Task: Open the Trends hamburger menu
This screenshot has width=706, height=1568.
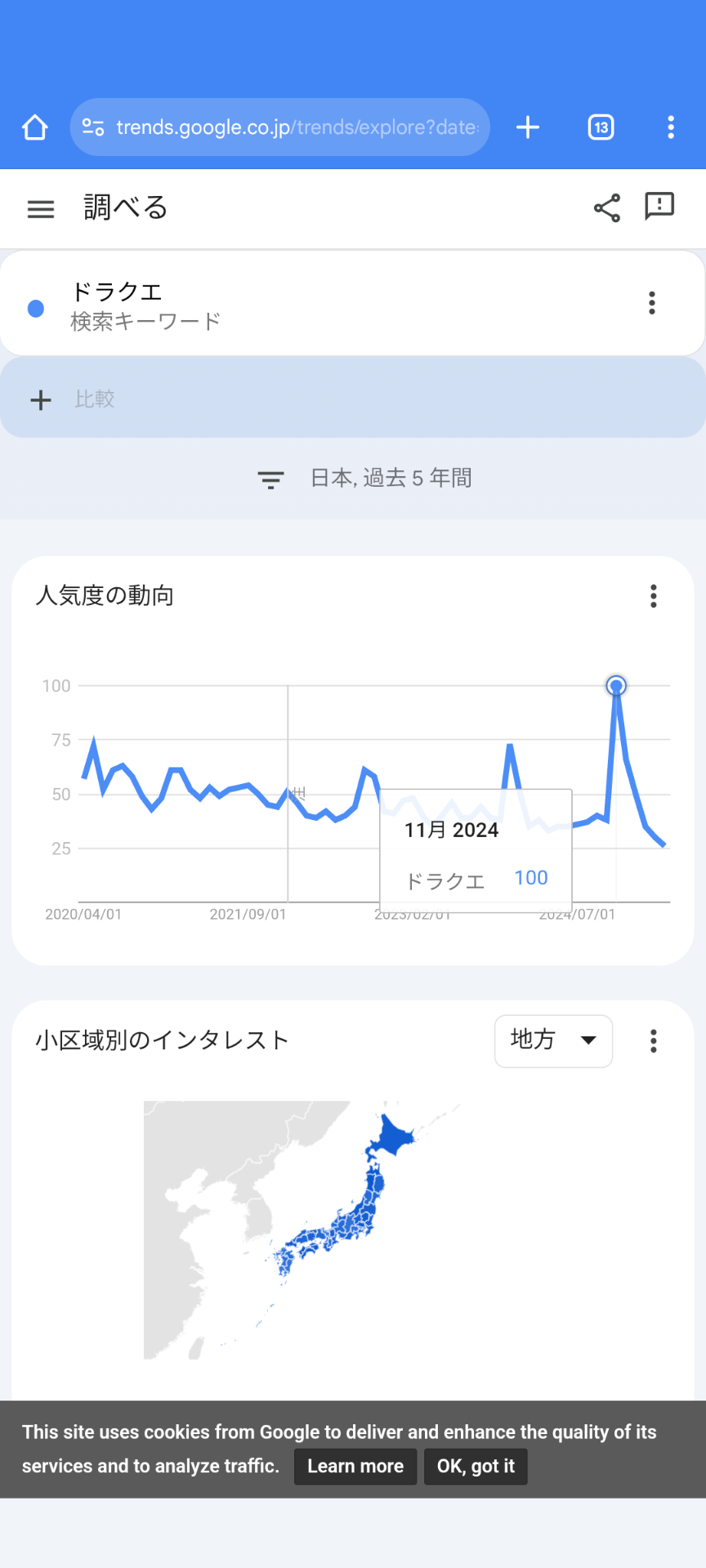Action: 41,209
